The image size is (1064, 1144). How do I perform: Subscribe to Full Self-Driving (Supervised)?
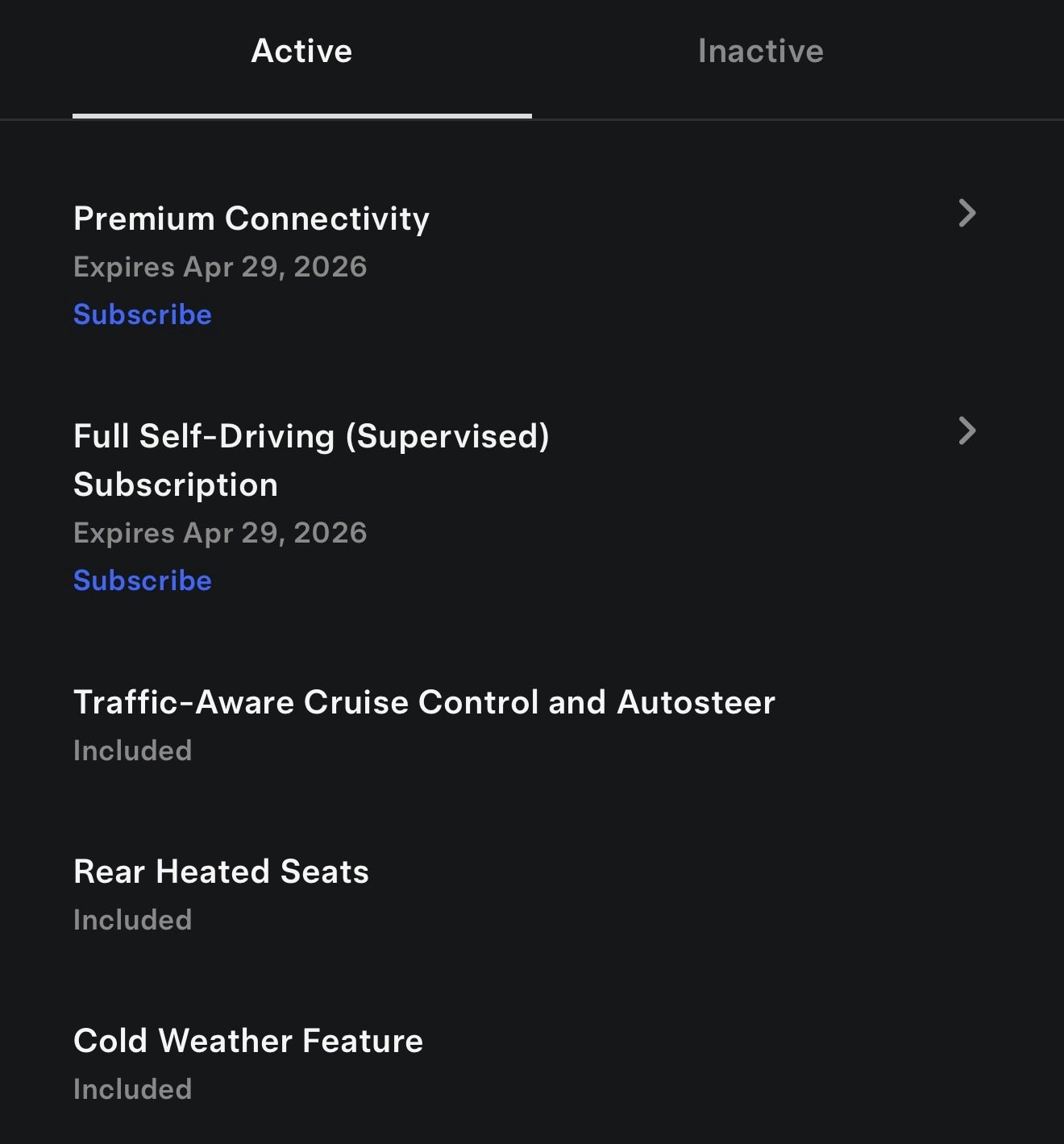pyautogui.click(x=143, y=580)
